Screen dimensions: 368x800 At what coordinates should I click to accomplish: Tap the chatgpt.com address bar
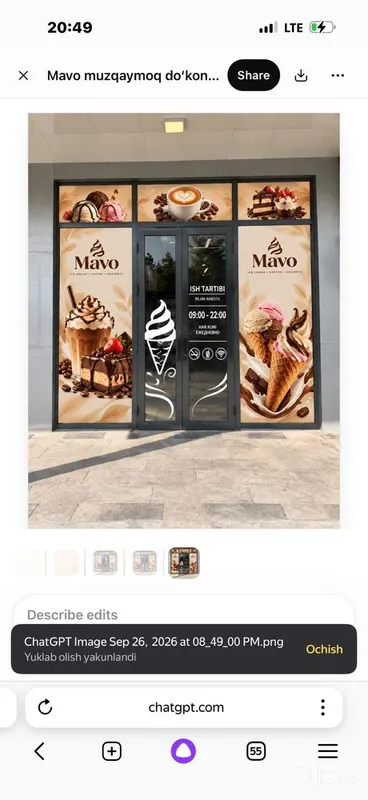186,707
